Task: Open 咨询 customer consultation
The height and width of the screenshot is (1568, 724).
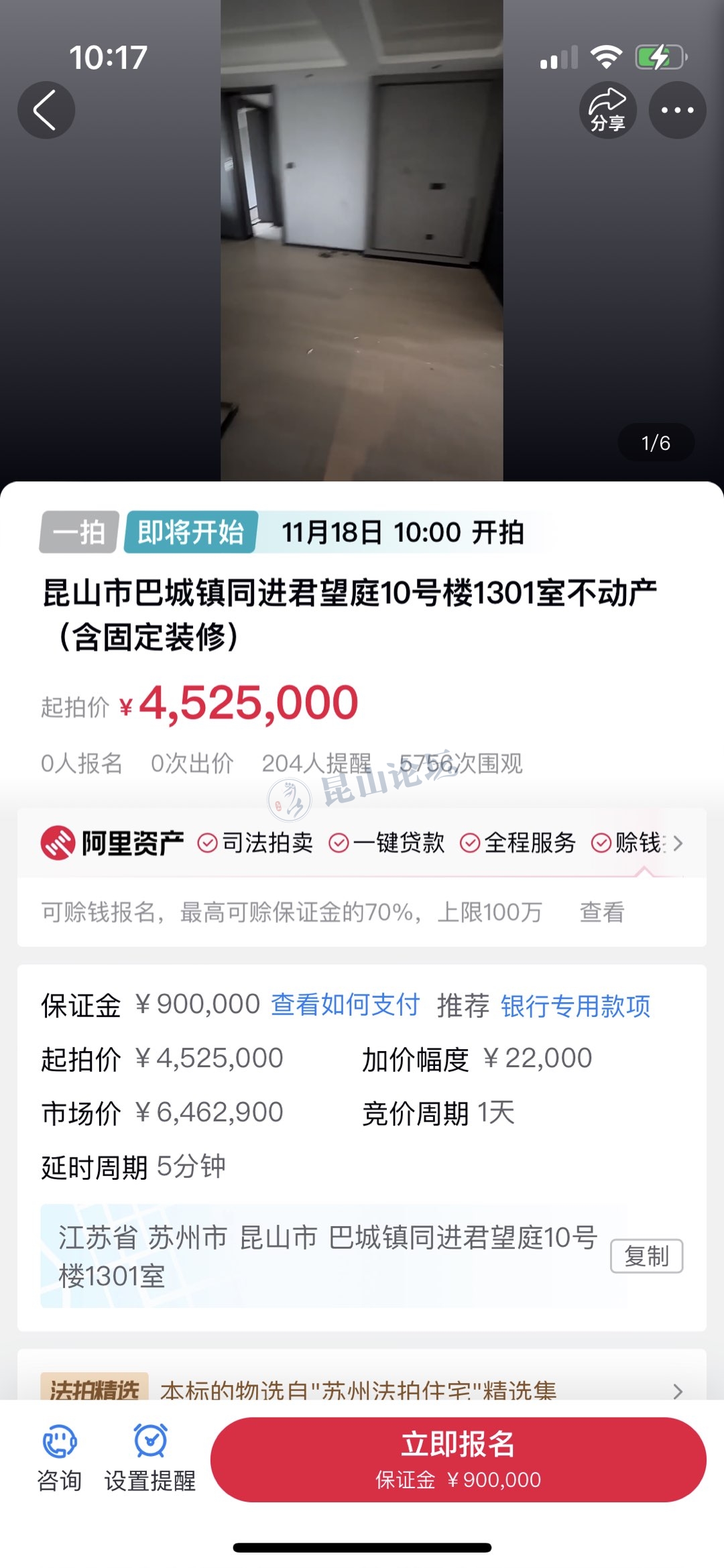Action: [x=60, y=1458]
